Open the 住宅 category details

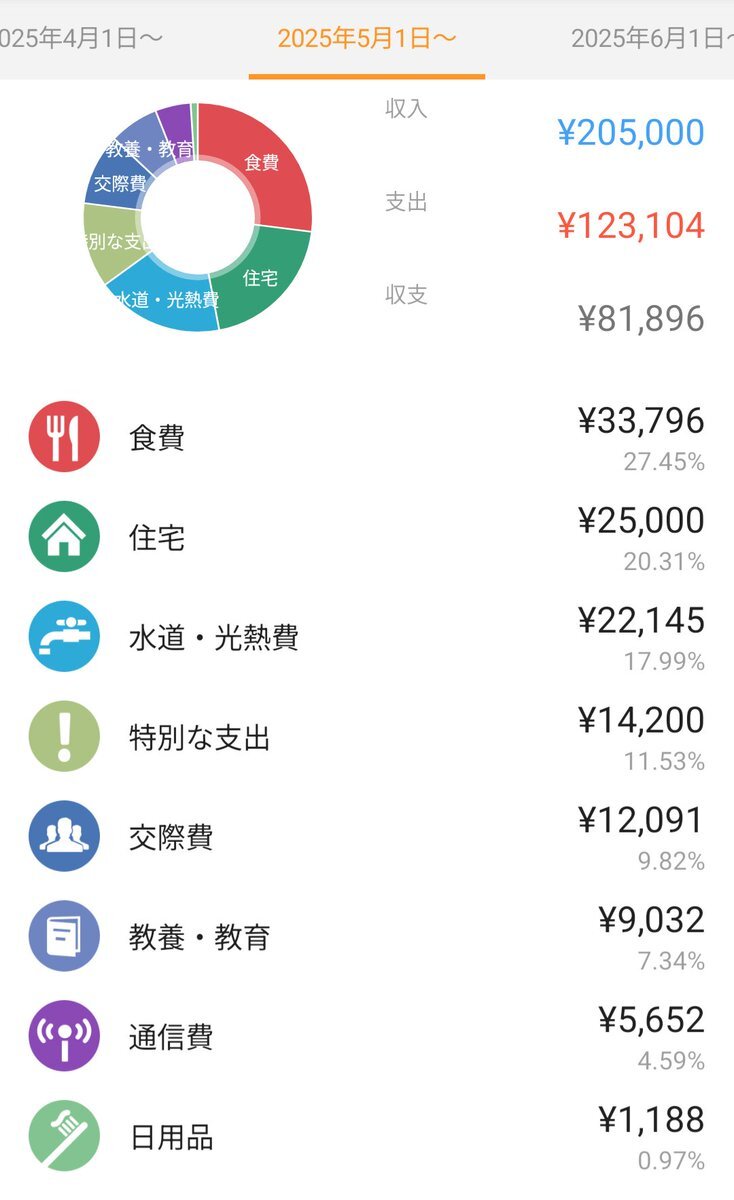pos(367,537)
